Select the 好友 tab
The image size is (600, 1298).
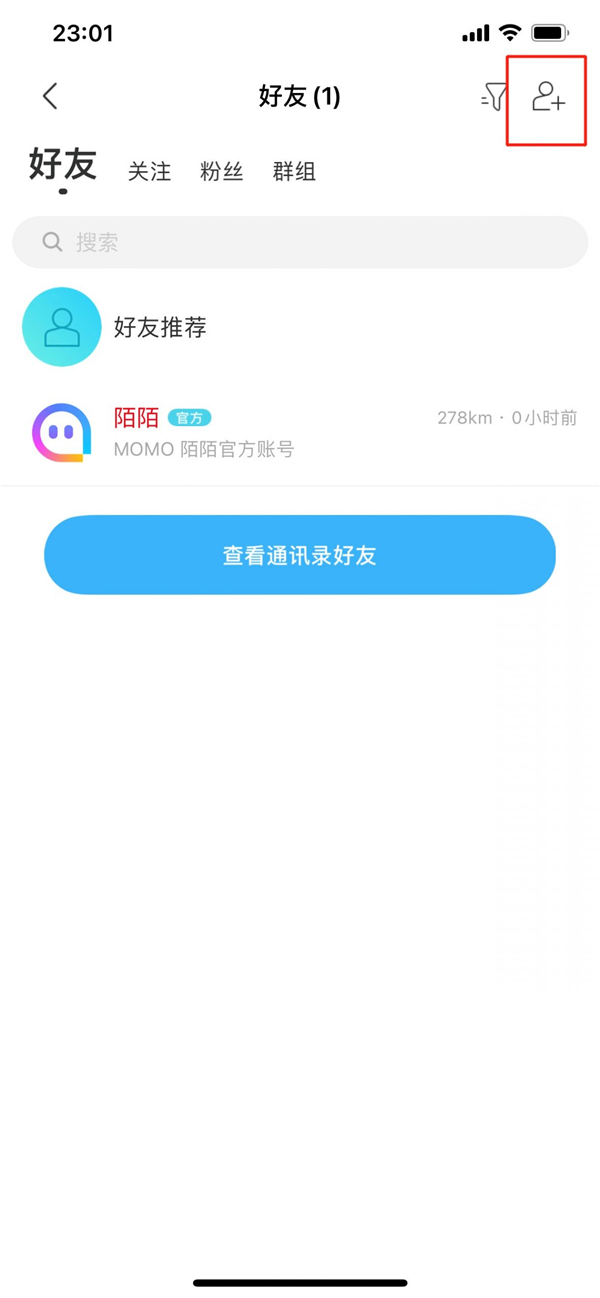pyautogui.click(x=62, y=165)
